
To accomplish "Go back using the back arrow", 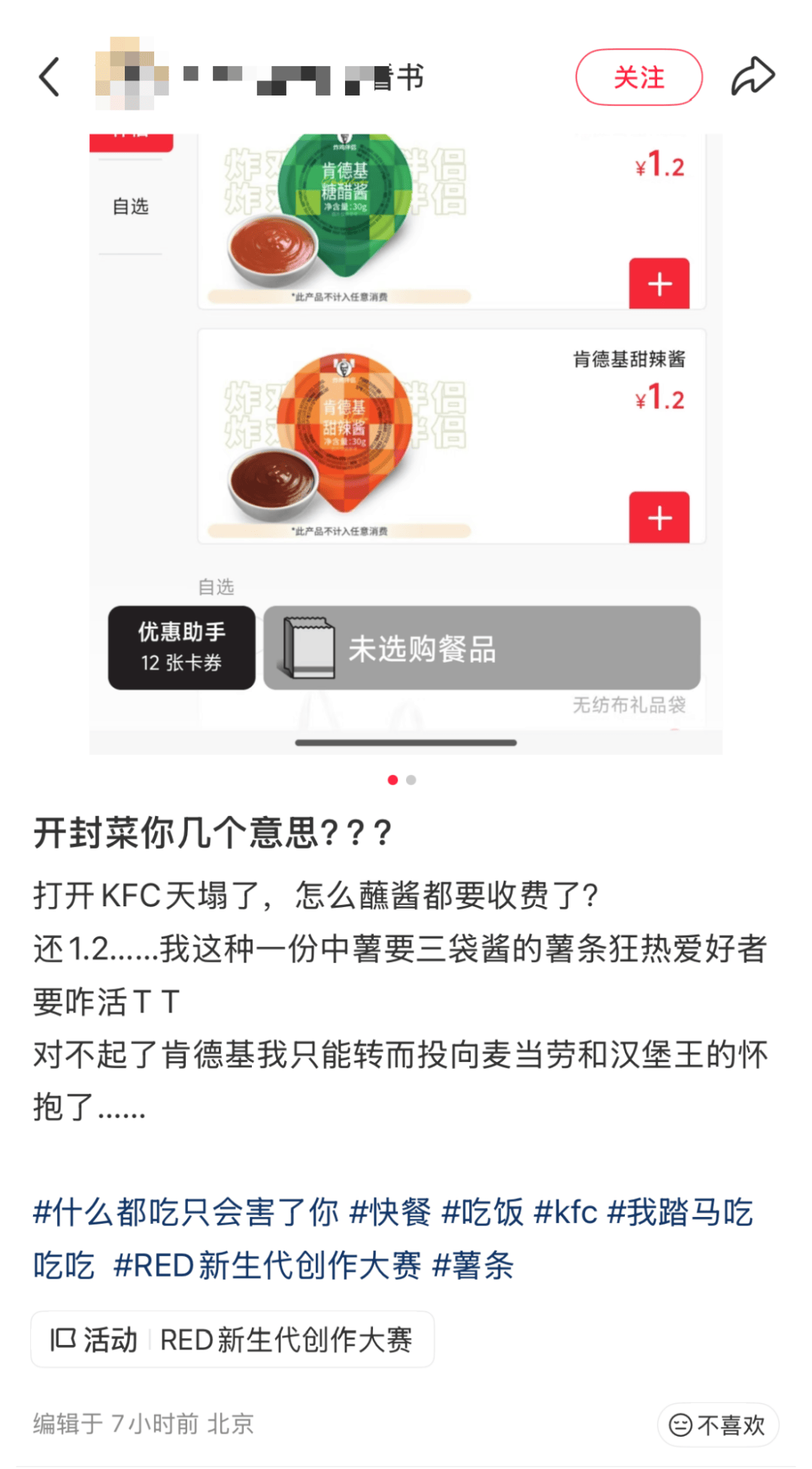I will pyautogui.click(x=50, y=77).
